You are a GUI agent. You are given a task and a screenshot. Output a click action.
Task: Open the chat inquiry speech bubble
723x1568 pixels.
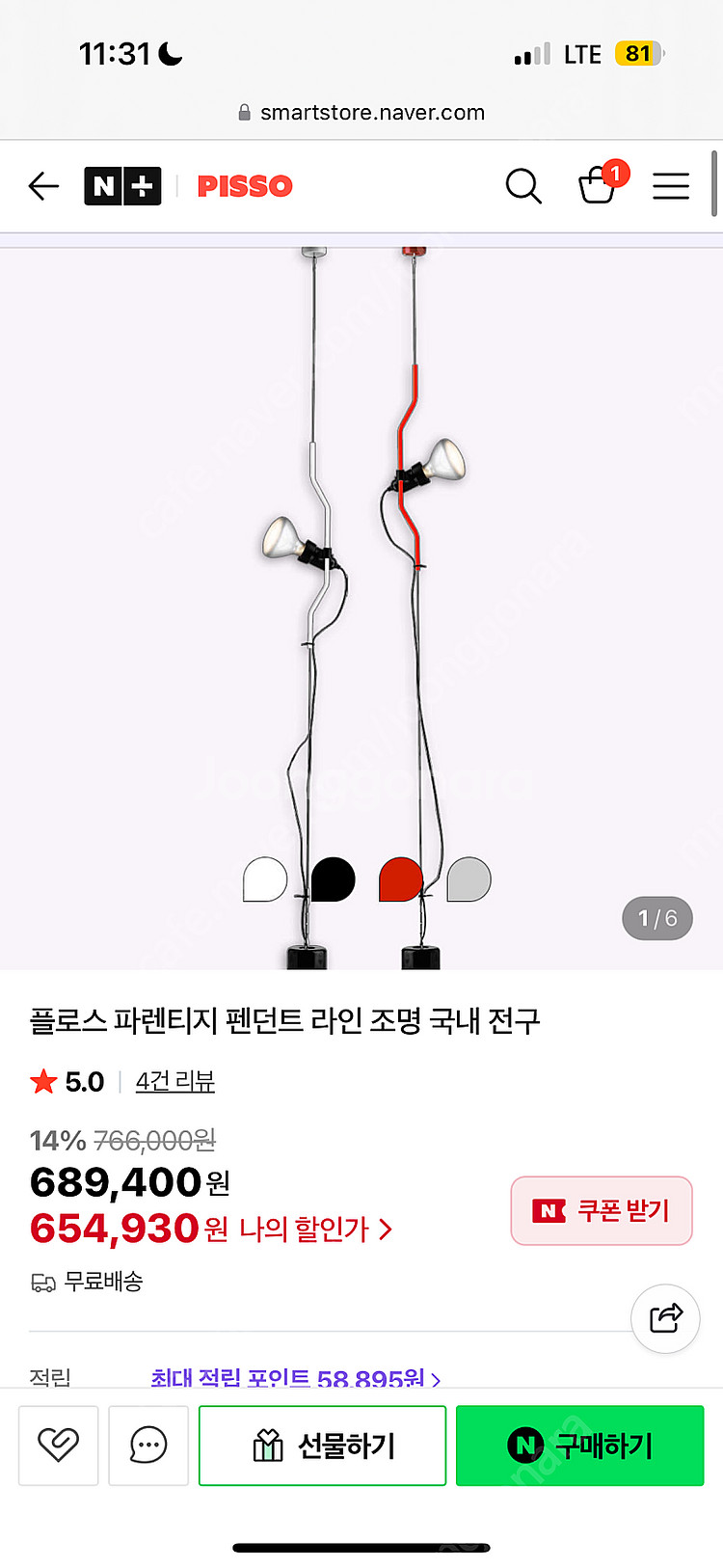[148, 1445]
